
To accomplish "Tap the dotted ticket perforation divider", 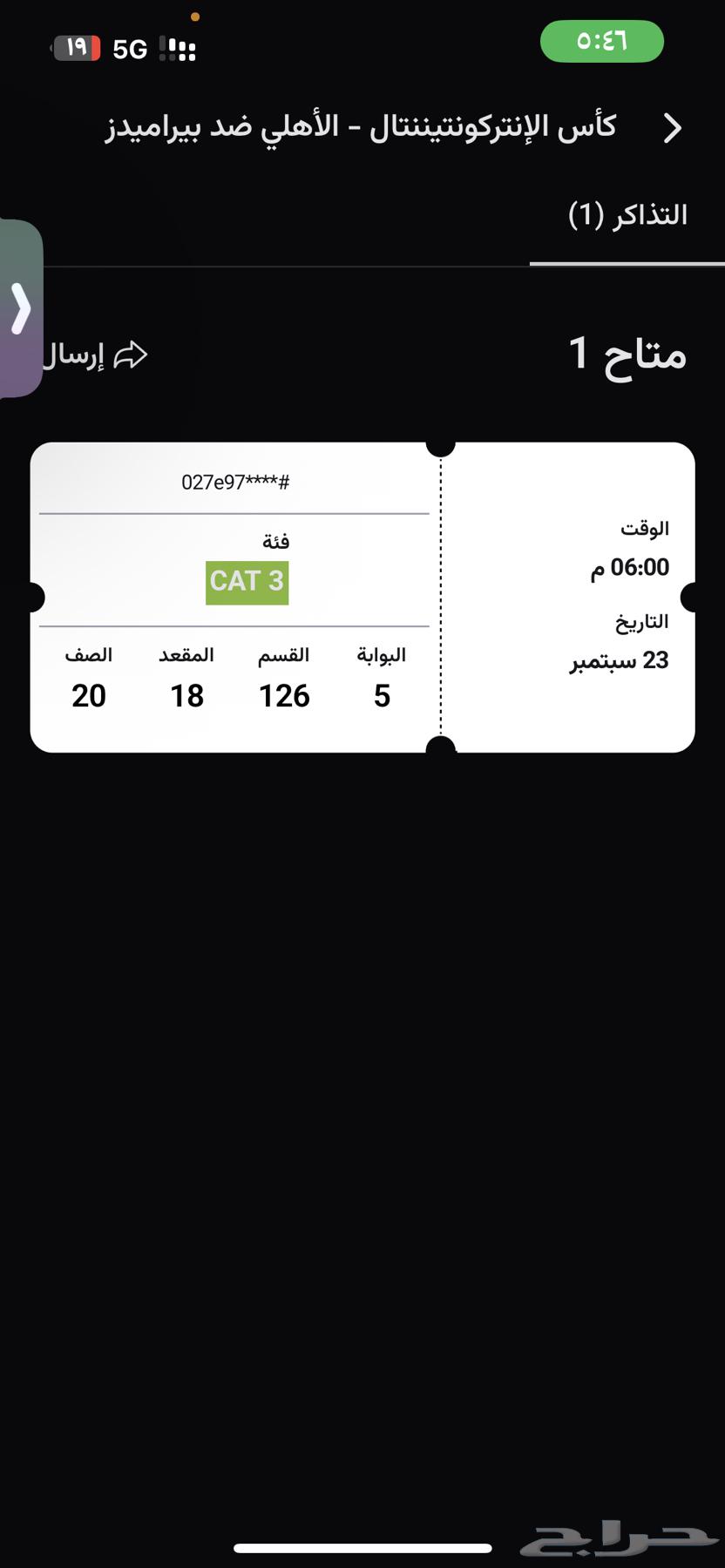I will click(x=442, y=595).
